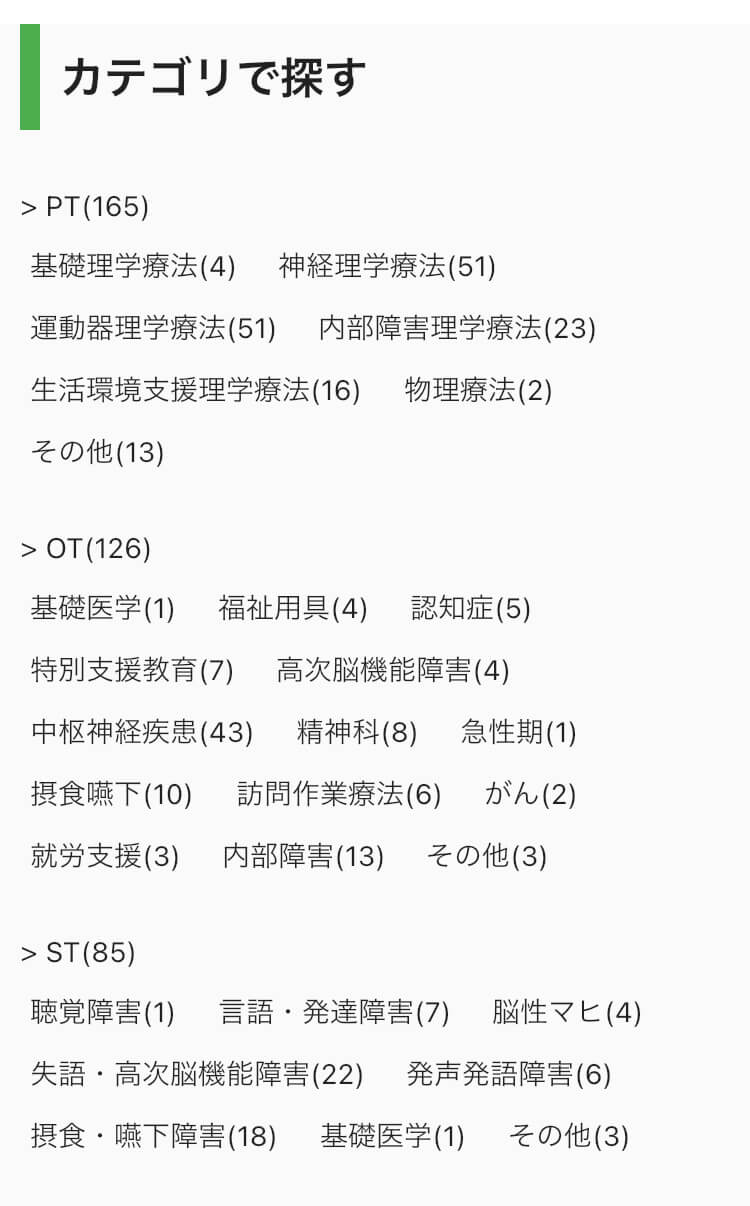Image resolution: width=750 pixels, height=1206 pixels.
Task: Open the PT(165) category
Action: (85, 207)
